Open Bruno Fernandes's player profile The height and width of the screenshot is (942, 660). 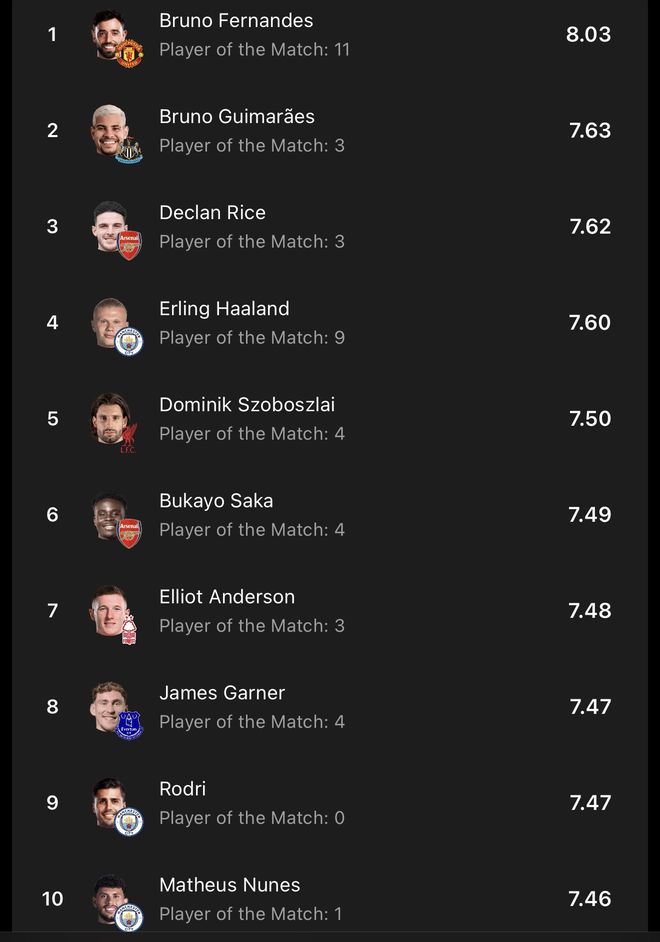pyautogui.click(x=236, y=21)
